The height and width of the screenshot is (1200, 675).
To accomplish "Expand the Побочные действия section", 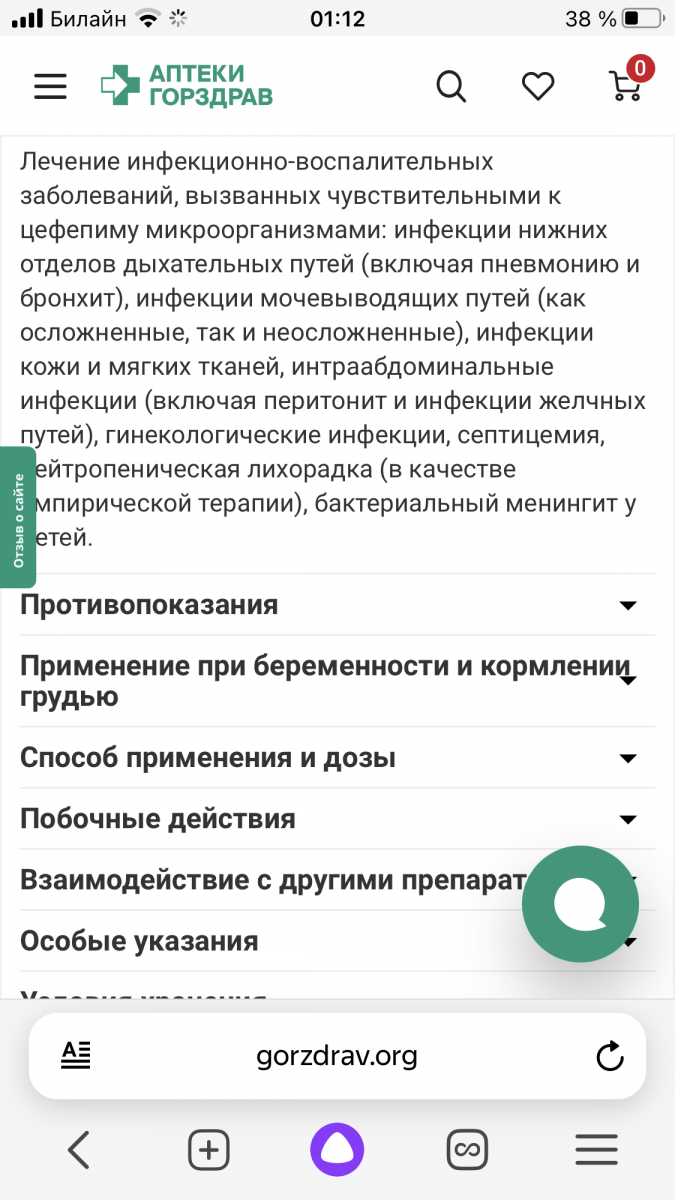I will coord(338,819).
